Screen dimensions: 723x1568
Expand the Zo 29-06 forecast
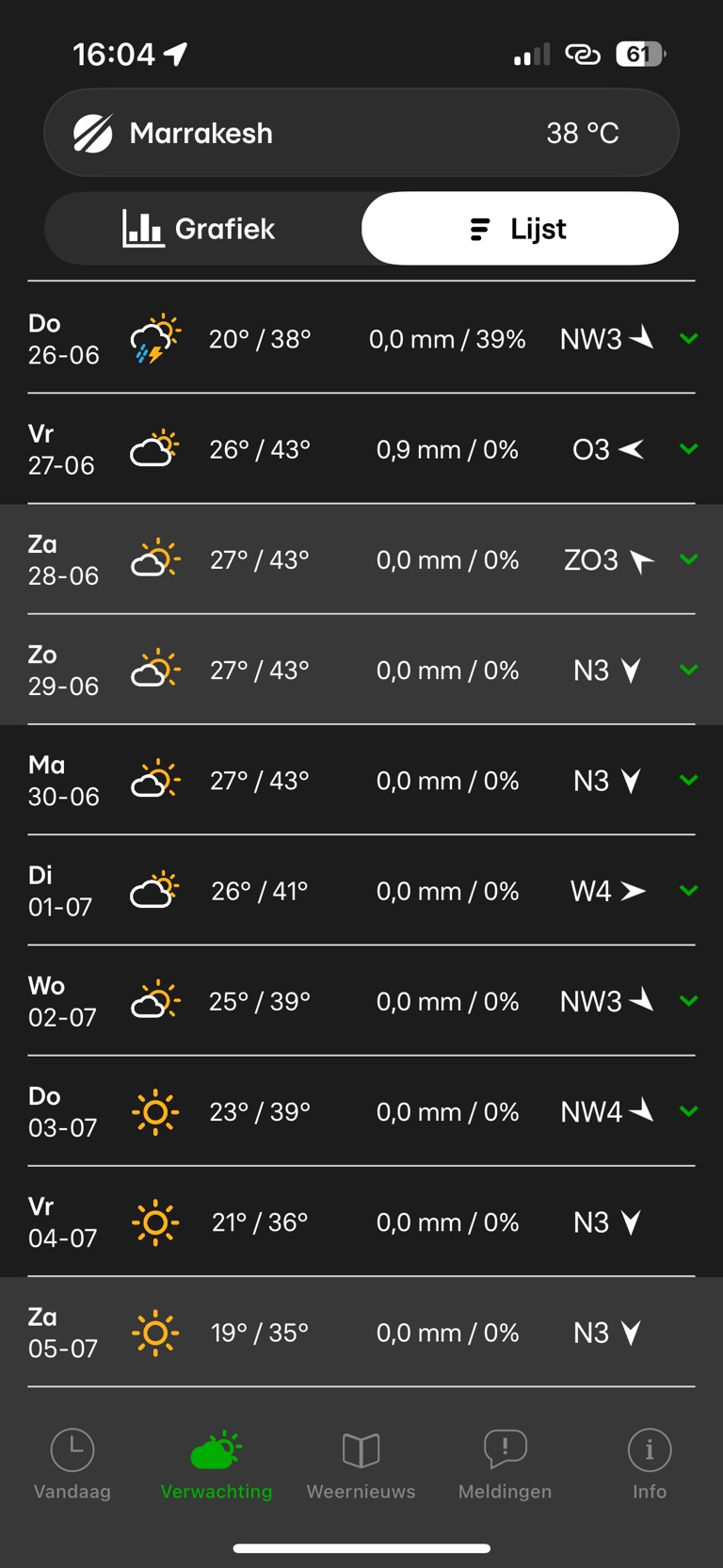click(688, 670)
